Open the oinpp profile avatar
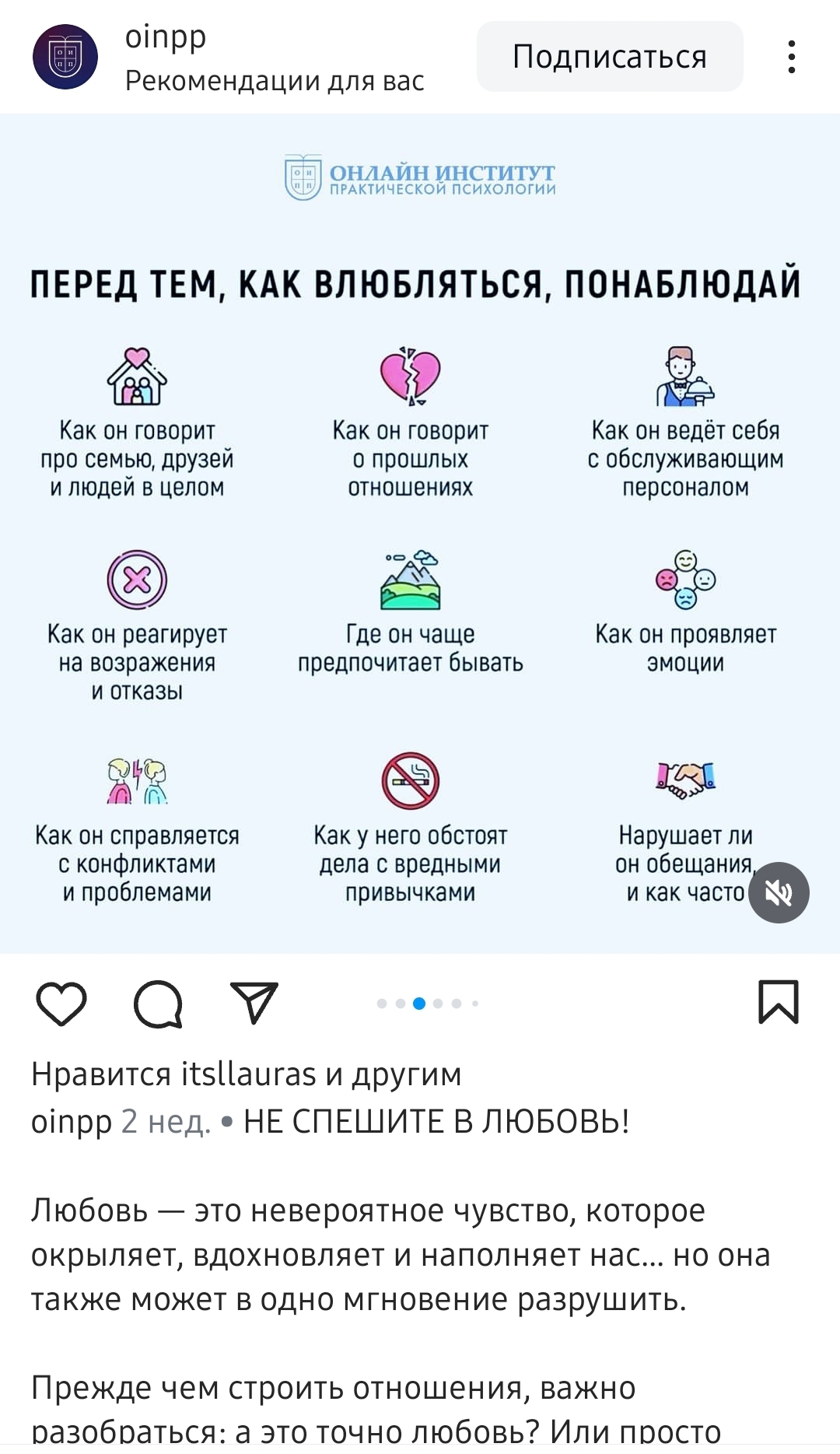The width and height of the screenshot is (840, 1454). click(x=65, y=57)
